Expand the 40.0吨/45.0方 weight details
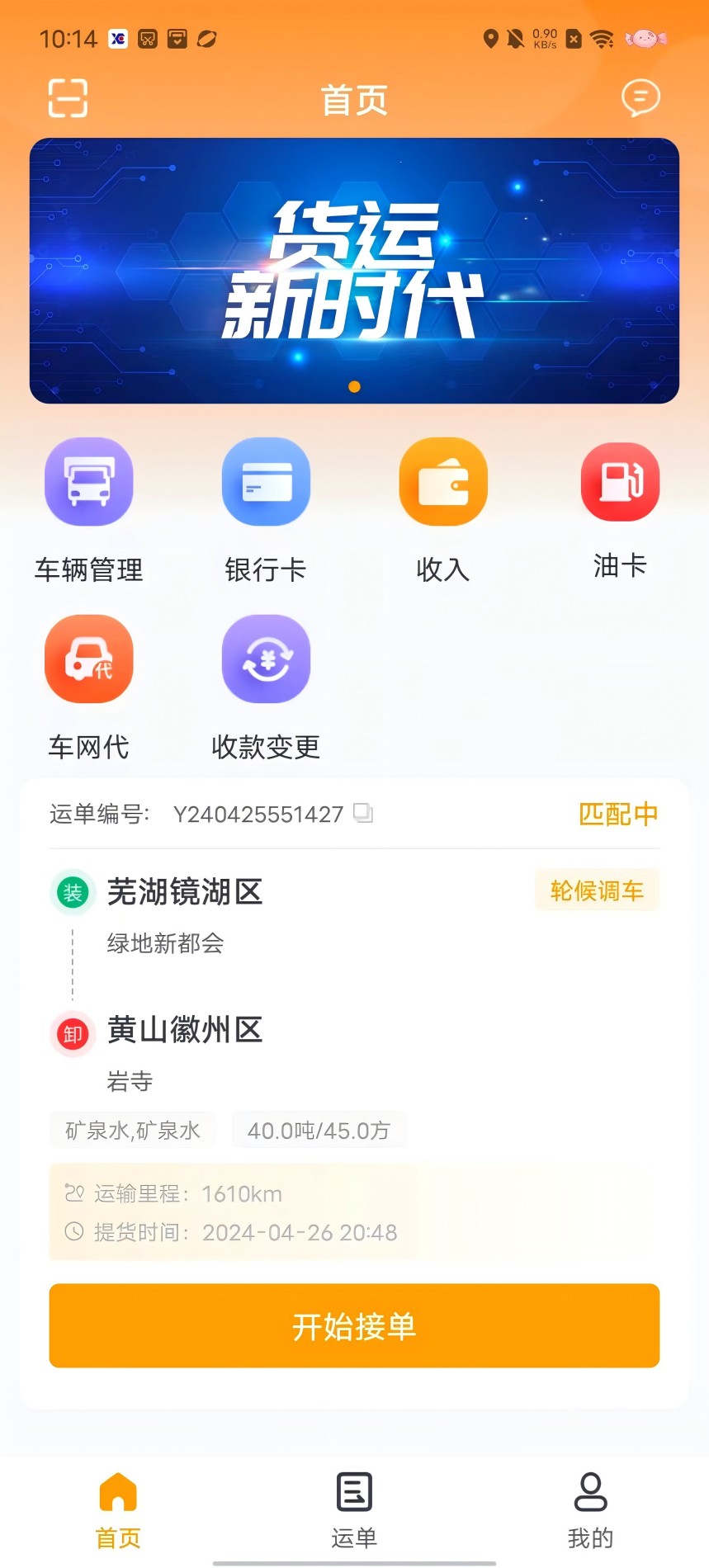Viewport: 709px width, 1568px height. 319,1130
